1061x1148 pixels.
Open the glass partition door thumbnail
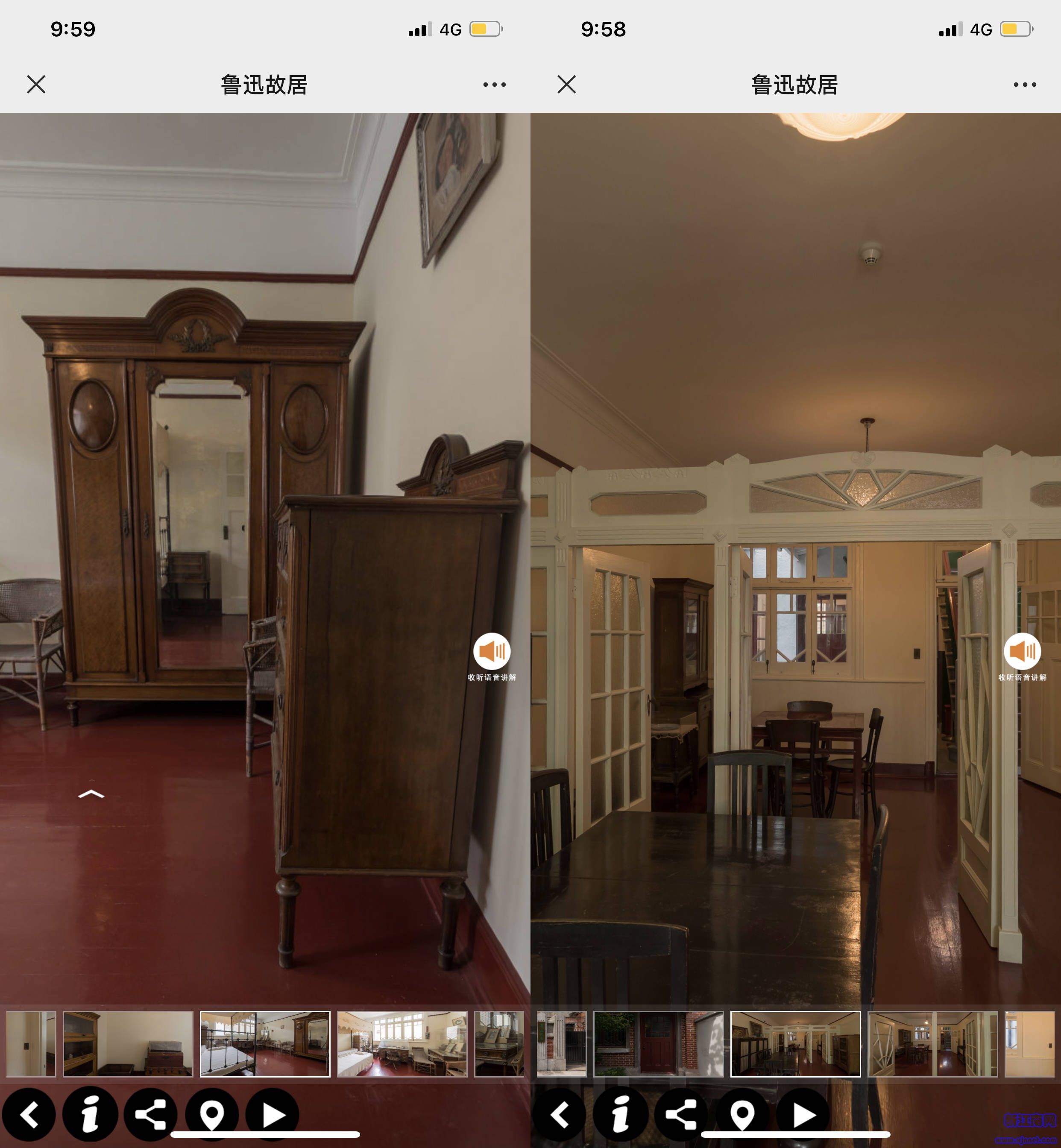point(932,1044)
